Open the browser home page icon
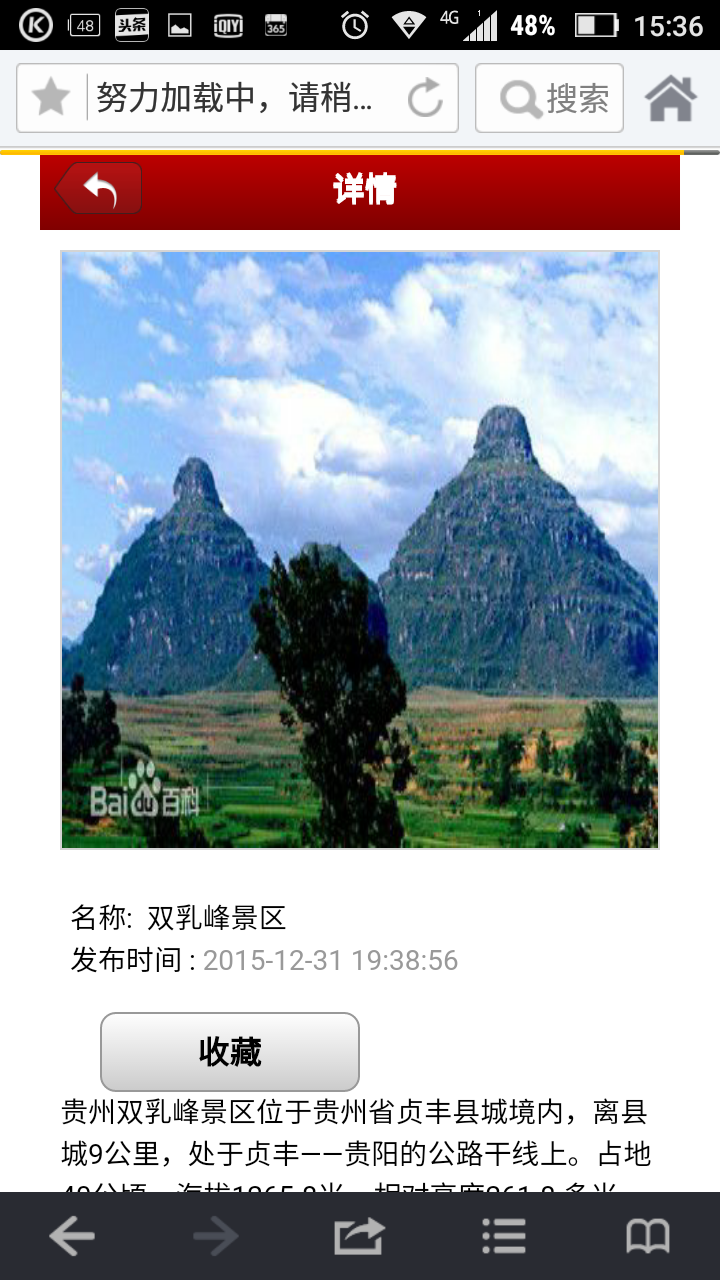 tap(672, 97)
